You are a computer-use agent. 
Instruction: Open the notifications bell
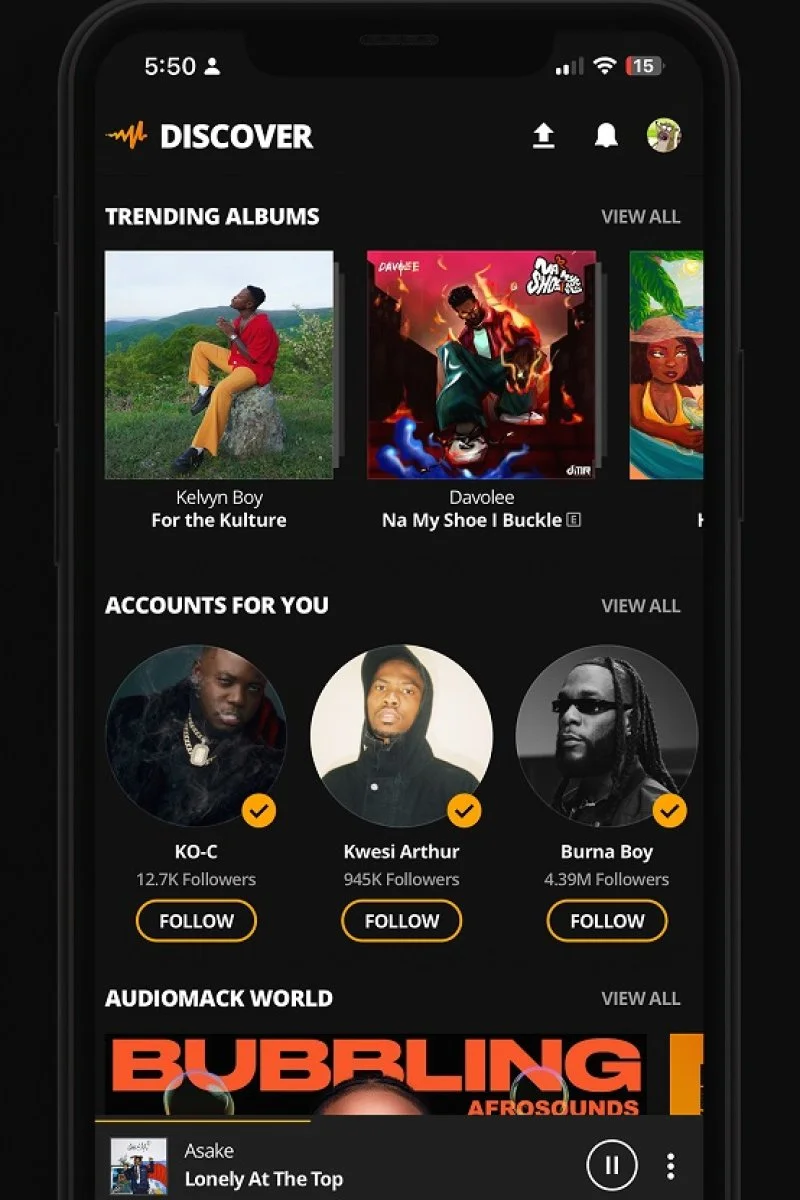pos(606,136)
